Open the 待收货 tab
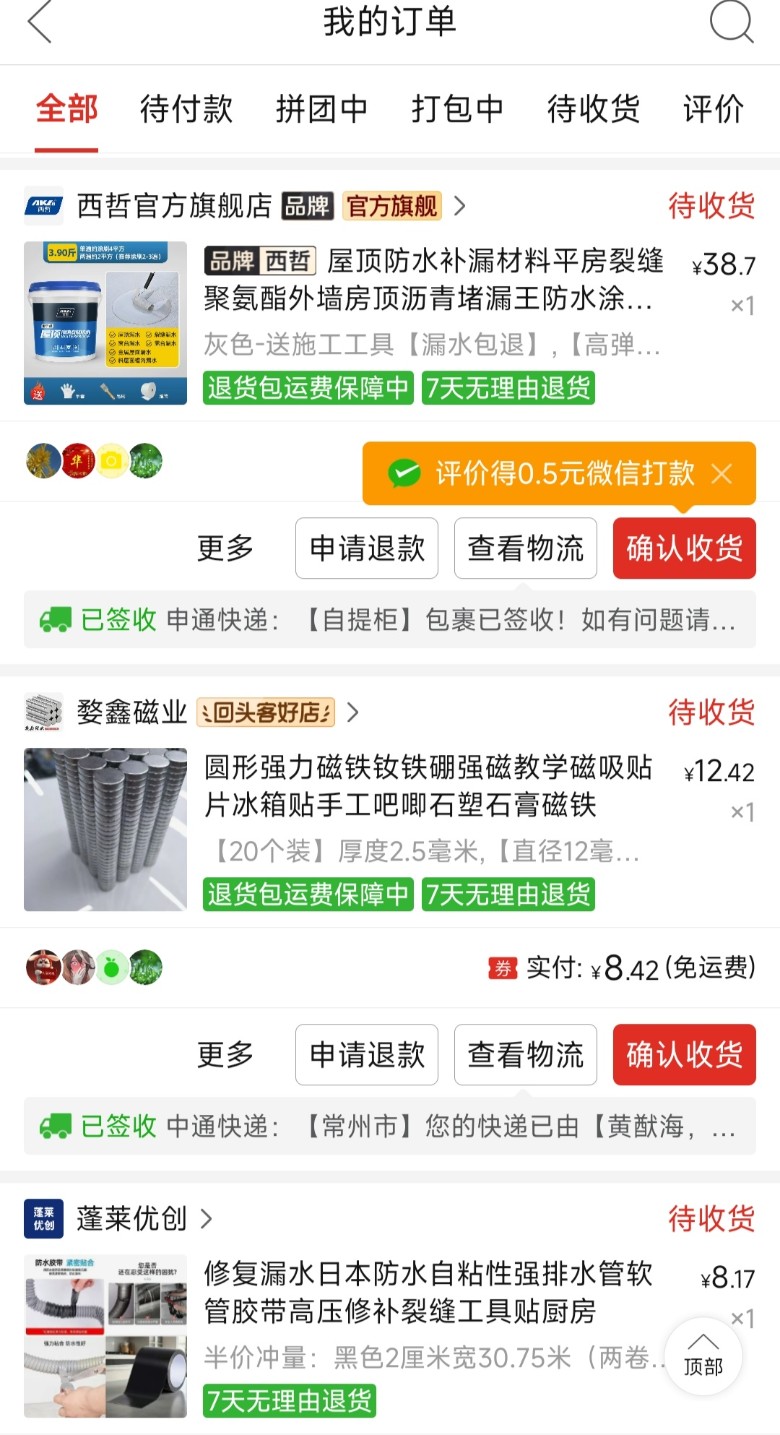The width and height of the screenshot is (780, 1435). click(x=593, y=109)
